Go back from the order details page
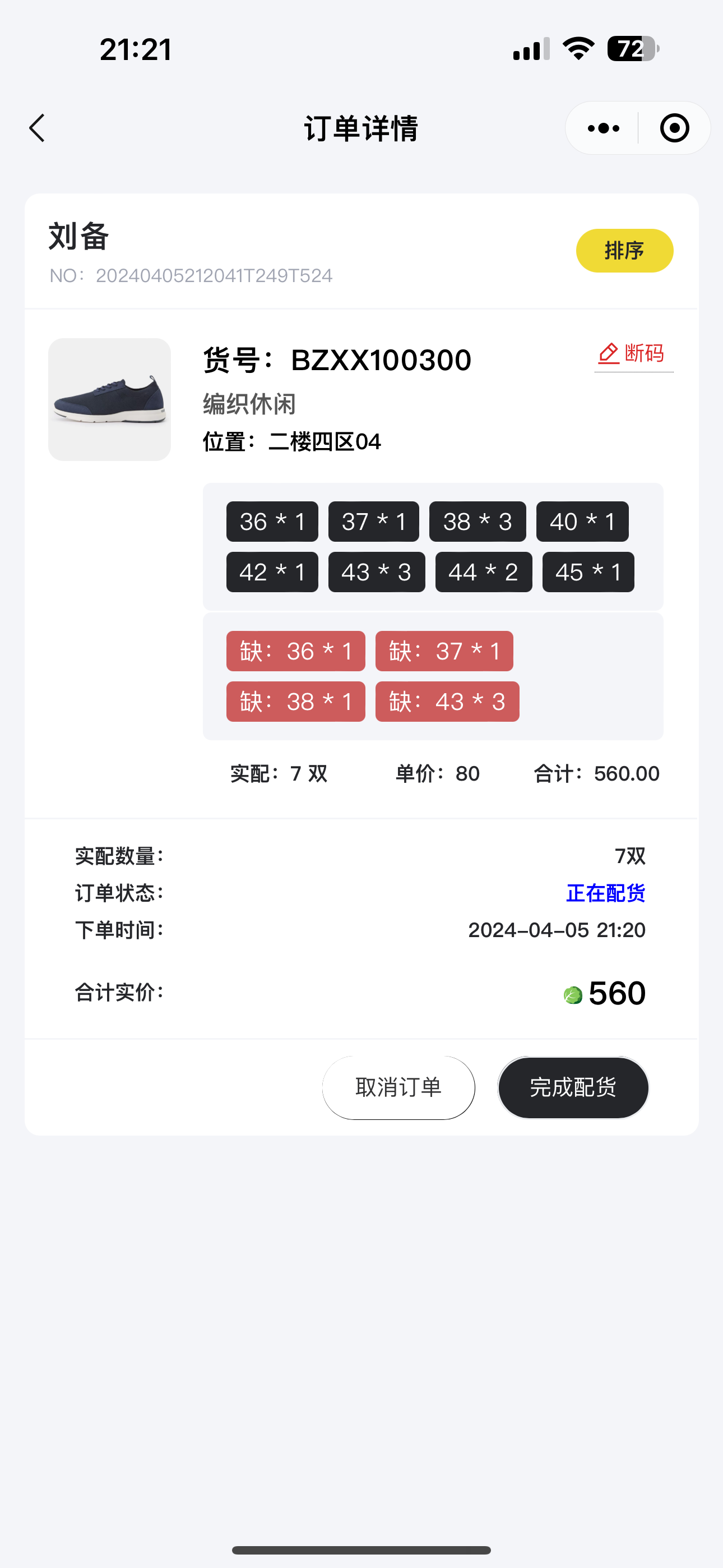Image resolution: width=723 pixels, height=1568 pixels. pyautogui.click(x=37, y=128)
